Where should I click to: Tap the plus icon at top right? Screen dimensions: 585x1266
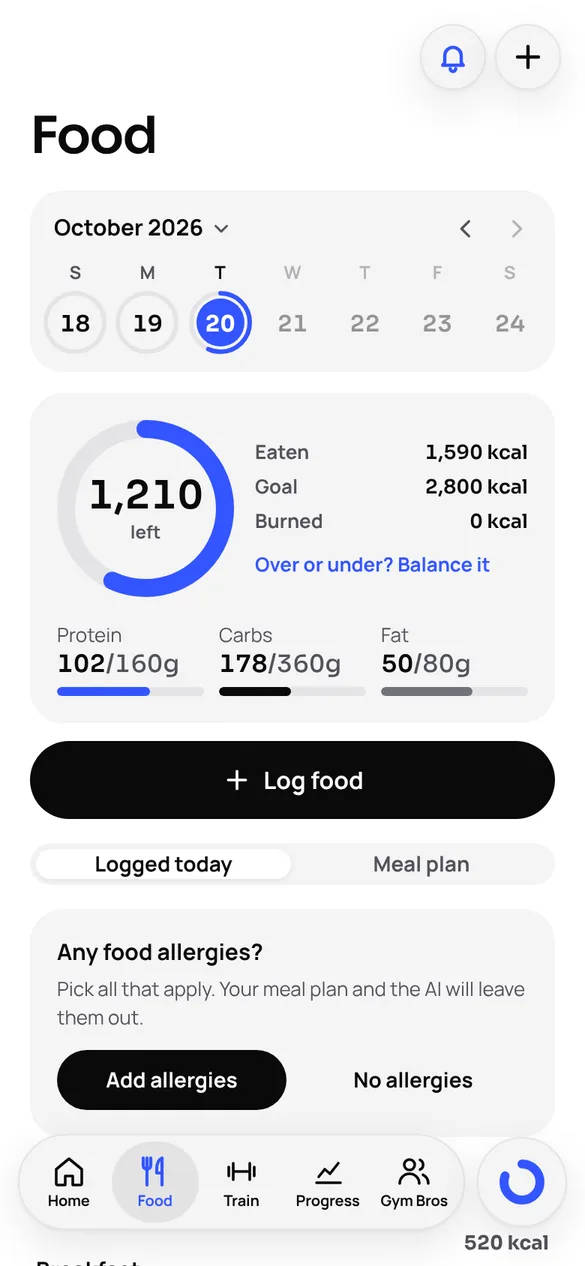527,57
